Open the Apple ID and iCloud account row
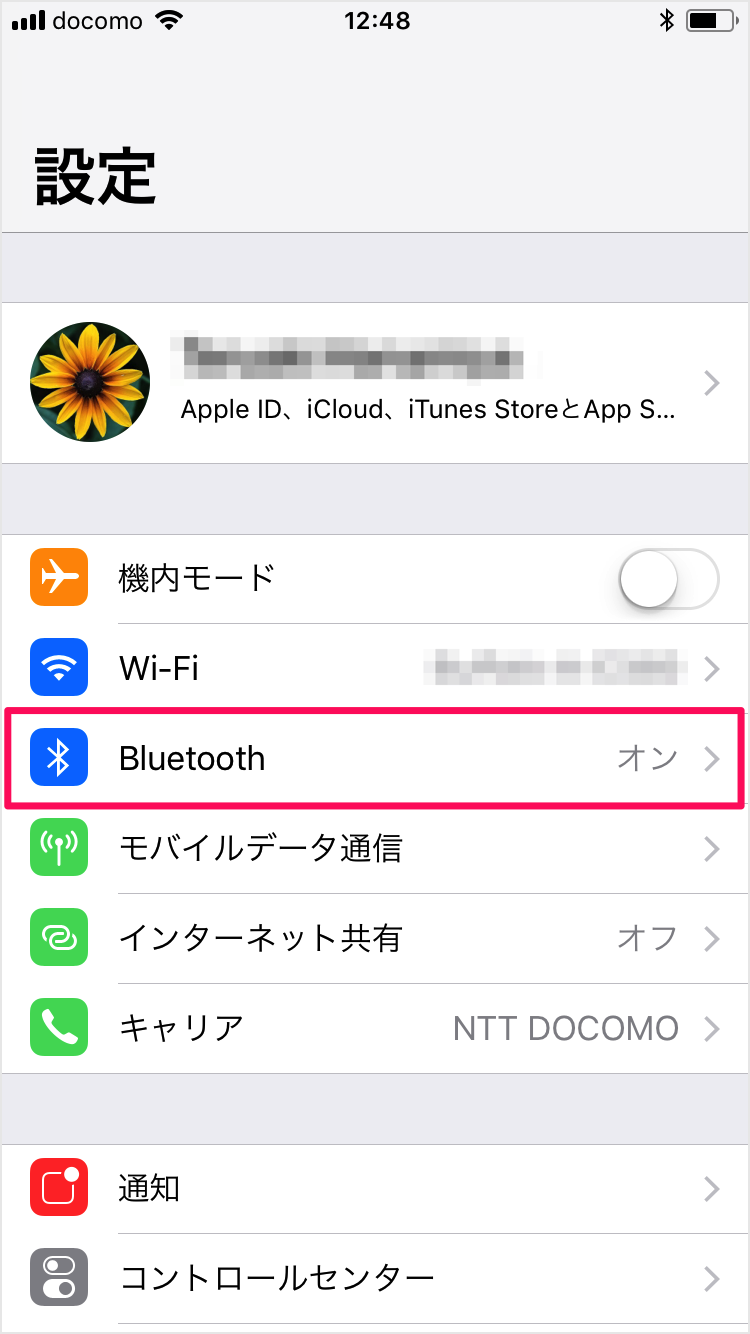The image size is (750, 1334). coord(375,383)
